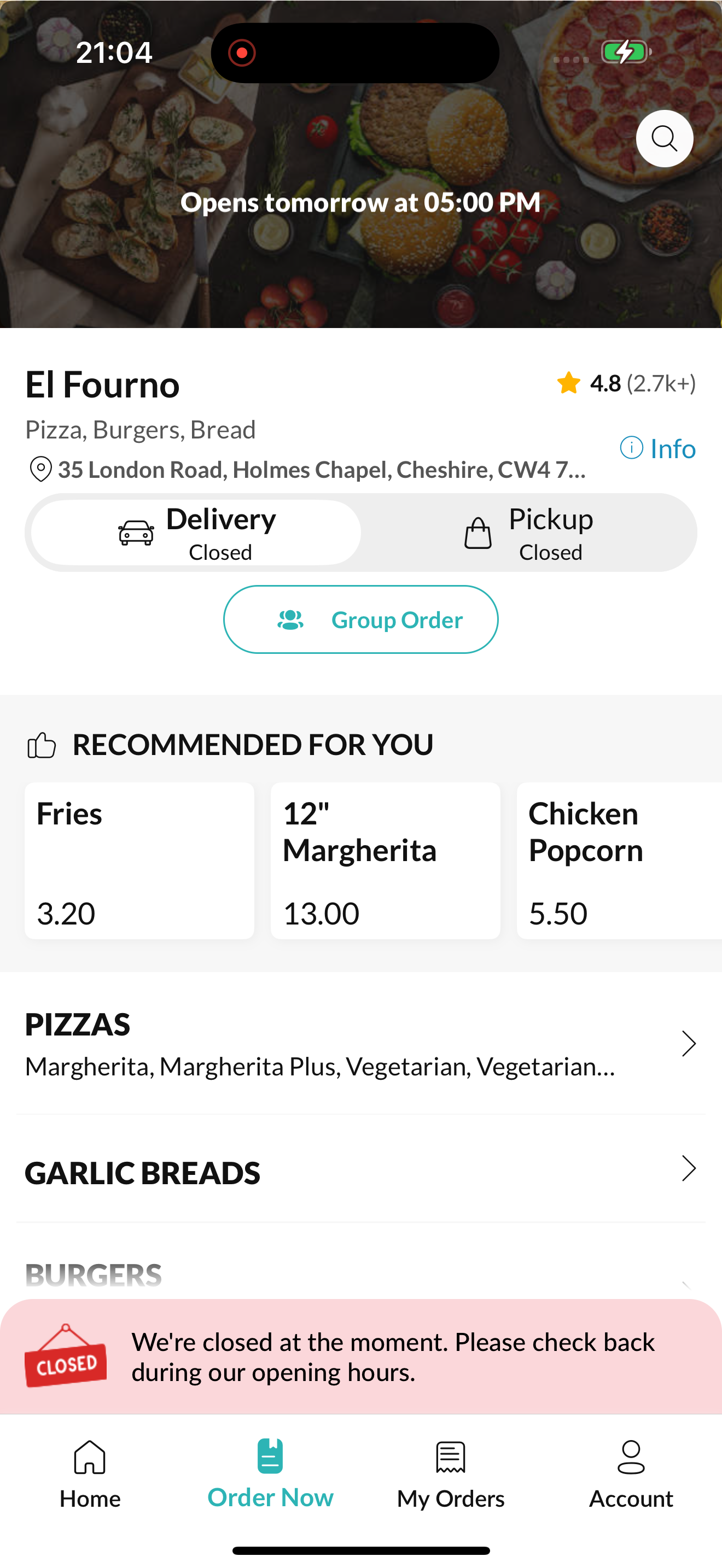The width and height of the screenshot is (722, 1568).
Task: Start a Group Order
Action: [x=361, y=619]
